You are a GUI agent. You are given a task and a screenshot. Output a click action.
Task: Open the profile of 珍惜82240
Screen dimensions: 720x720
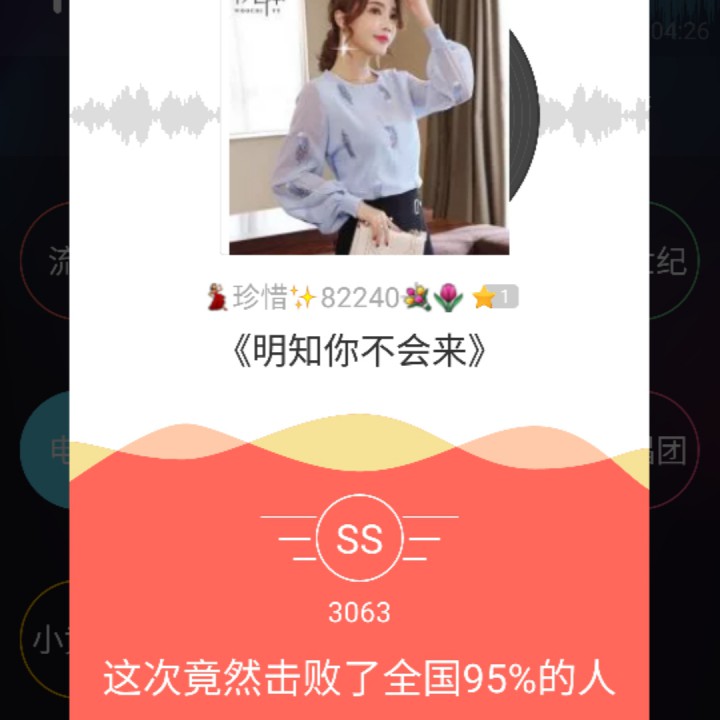coord(358,297)
